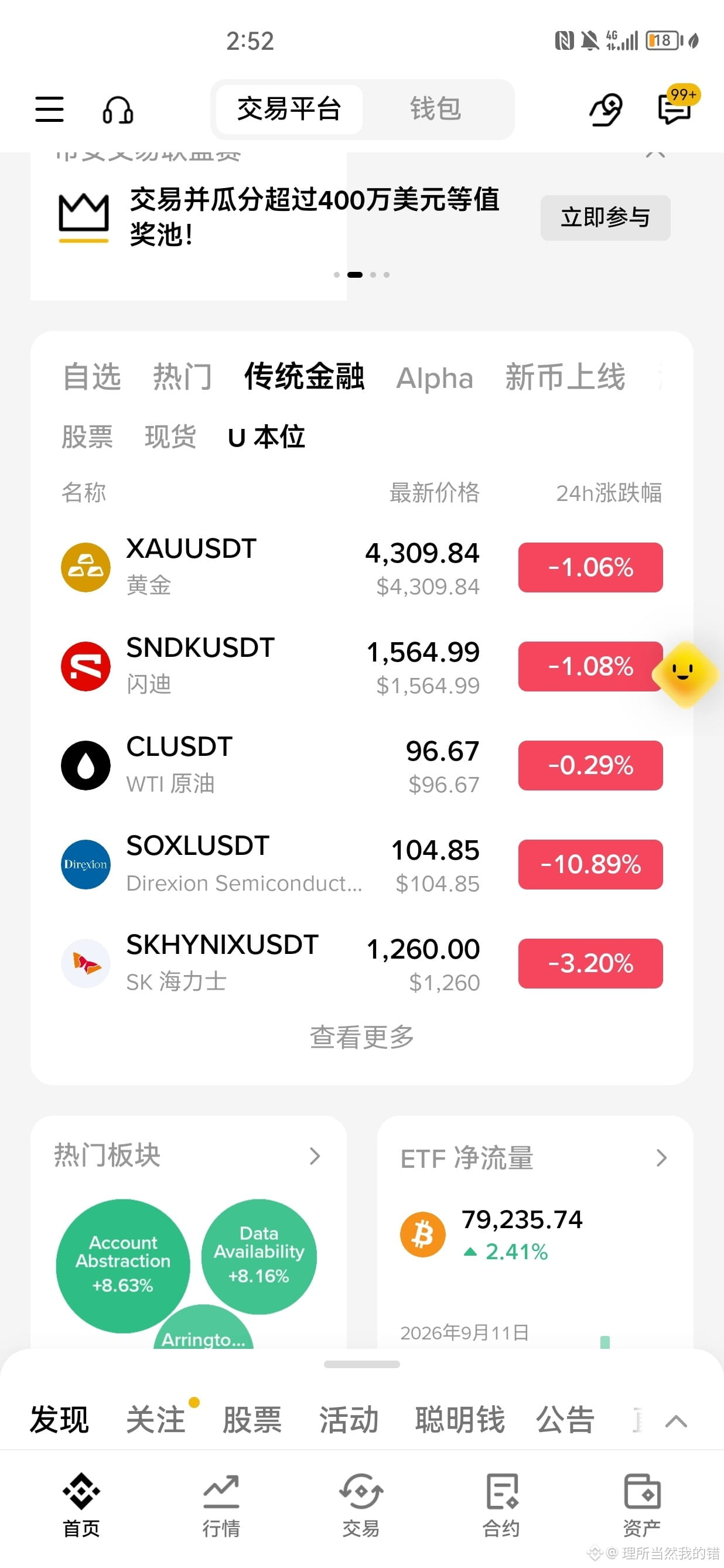Open the SKHYNIXUSDT row
The image size is (724, 1568).
(362, 963)
